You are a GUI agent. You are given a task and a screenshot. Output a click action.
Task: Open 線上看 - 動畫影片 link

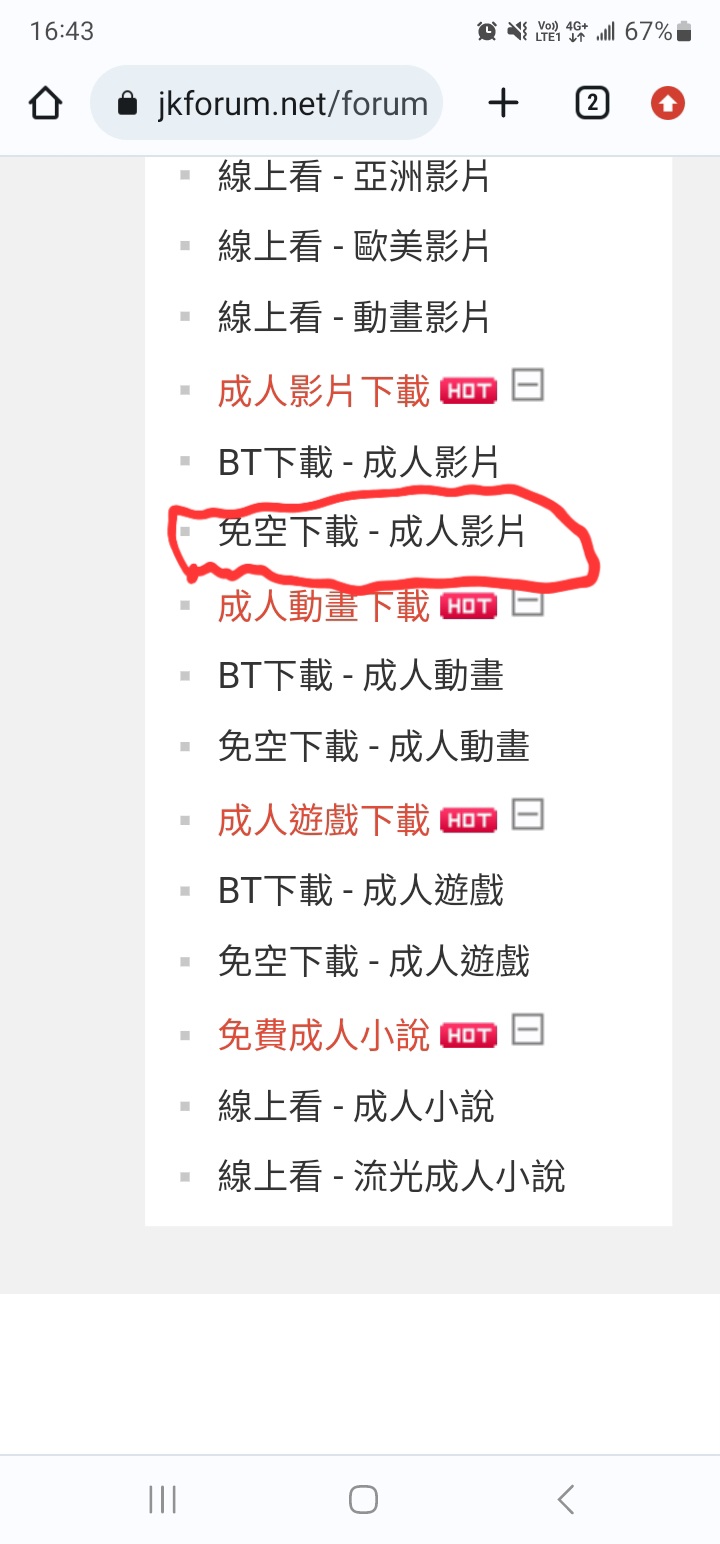[354, 317]
